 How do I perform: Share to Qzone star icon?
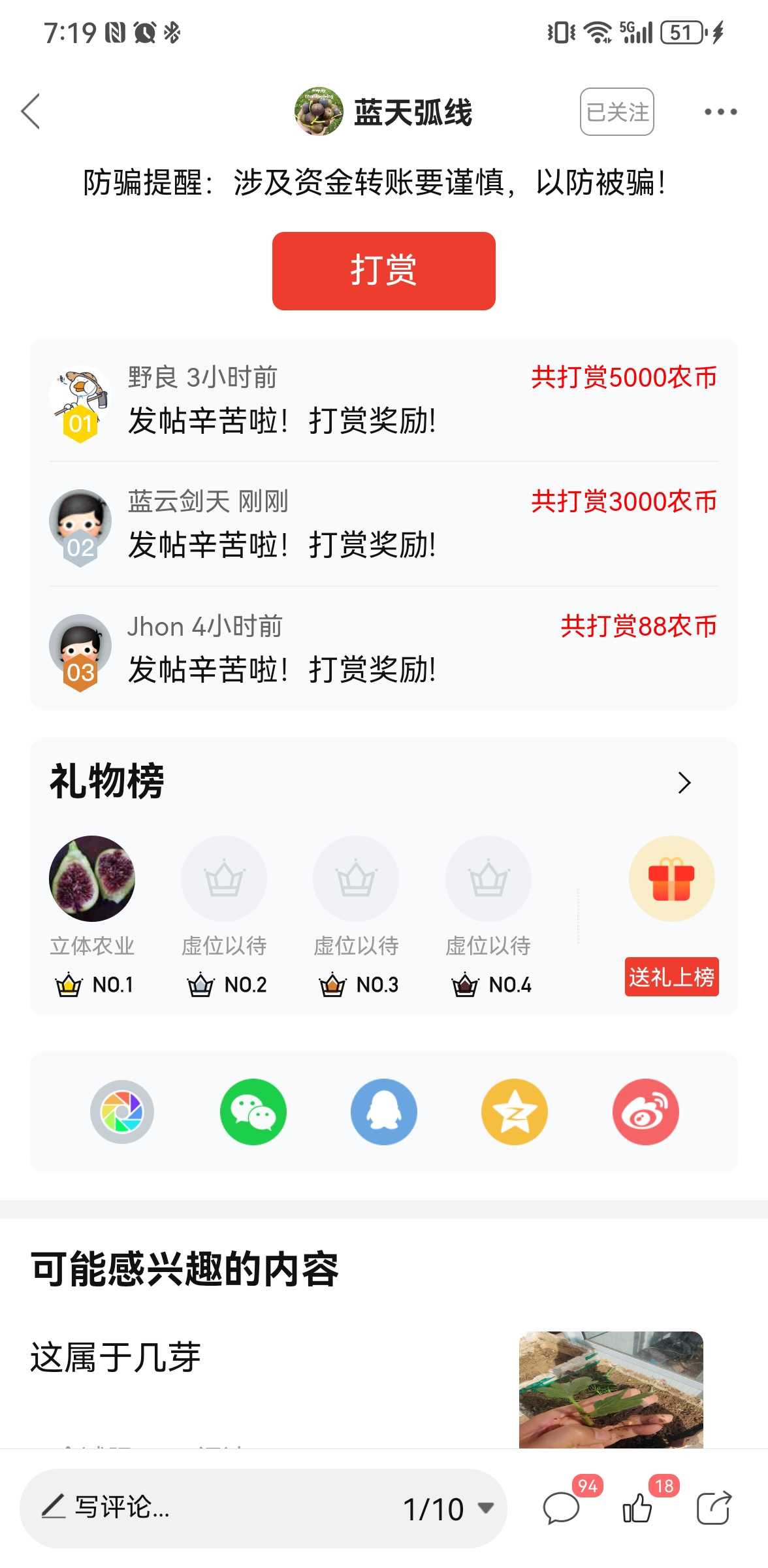point(514,1111)
